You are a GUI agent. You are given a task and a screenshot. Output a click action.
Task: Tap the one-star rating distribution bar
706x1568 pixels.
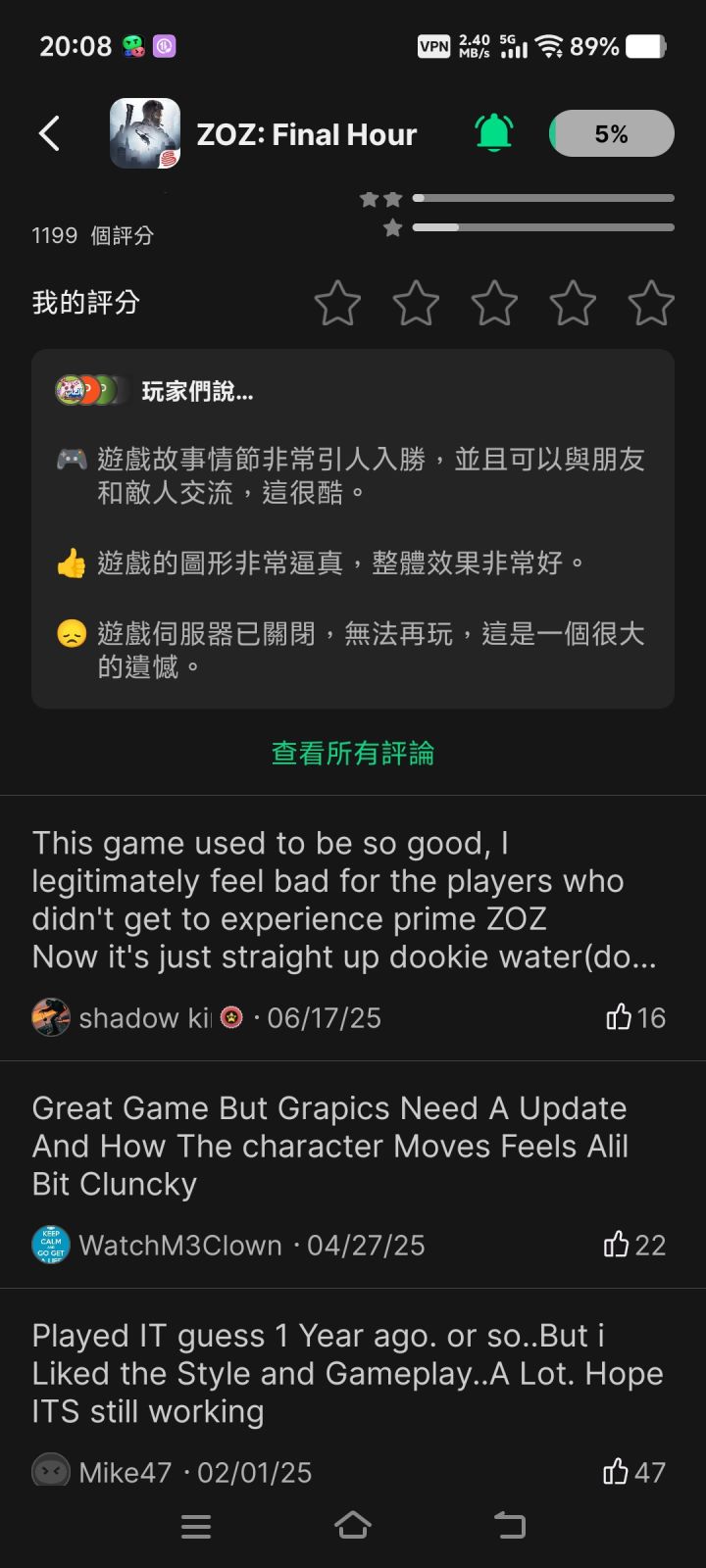point(544,226)
